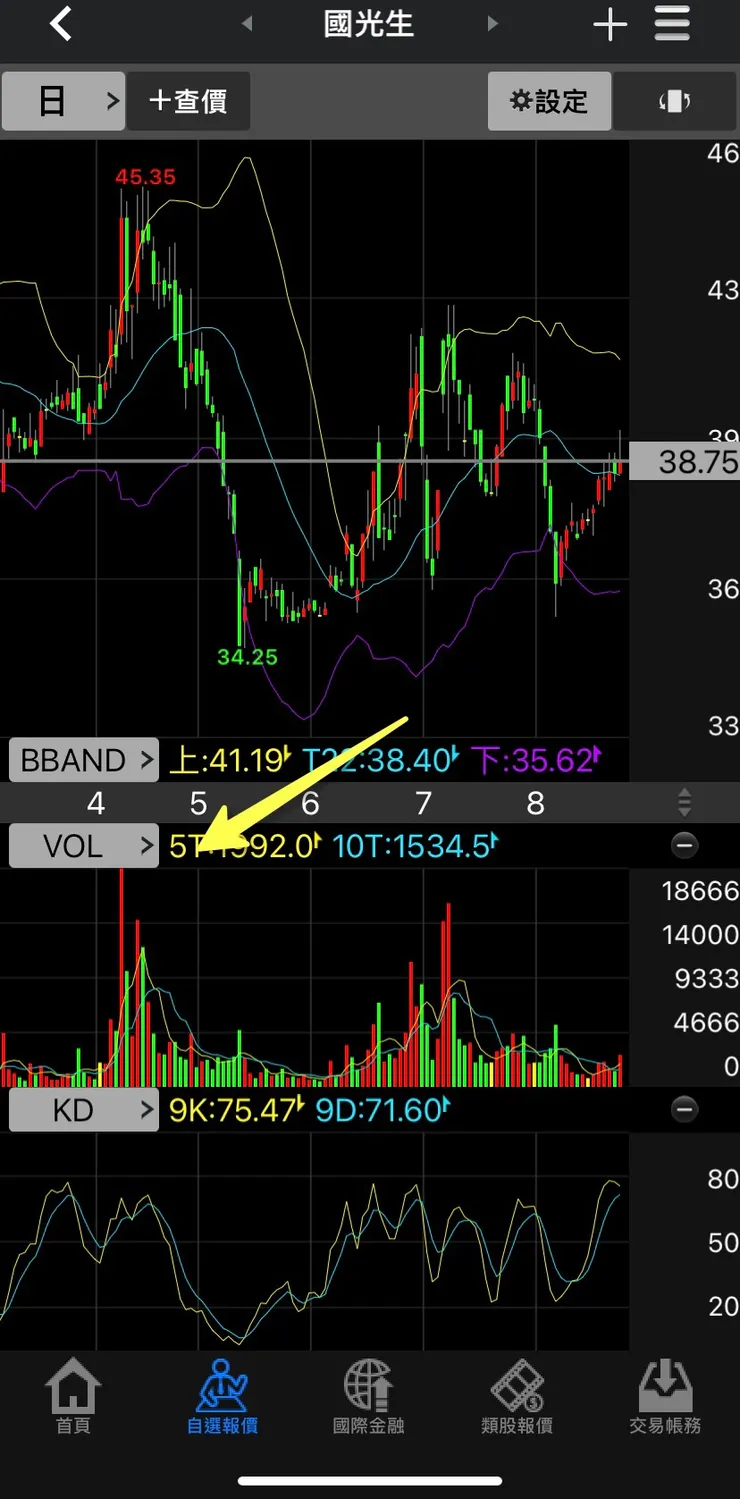
Task: Switch to the previous stock
Action: click(x=247, y=24)
